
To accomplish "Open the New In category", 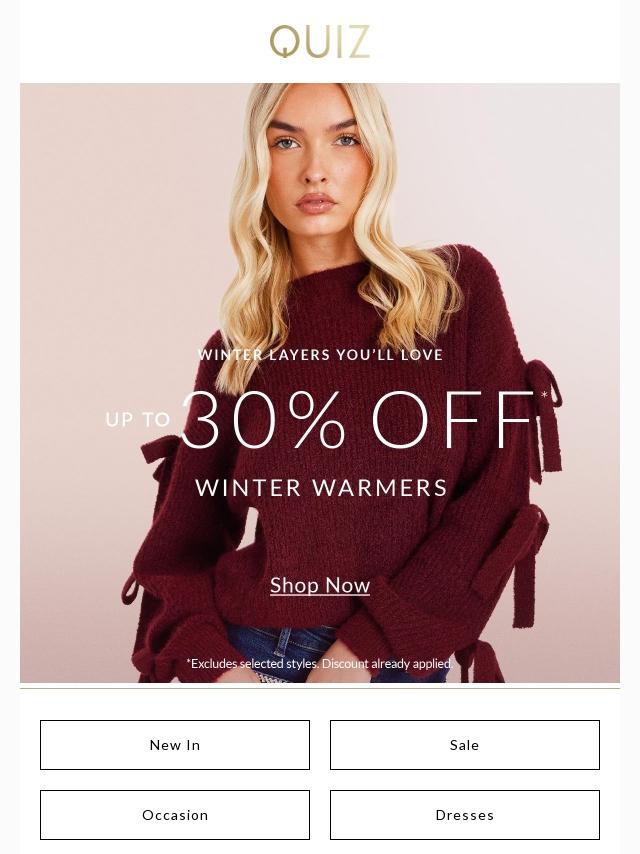I will click(175, 745).
